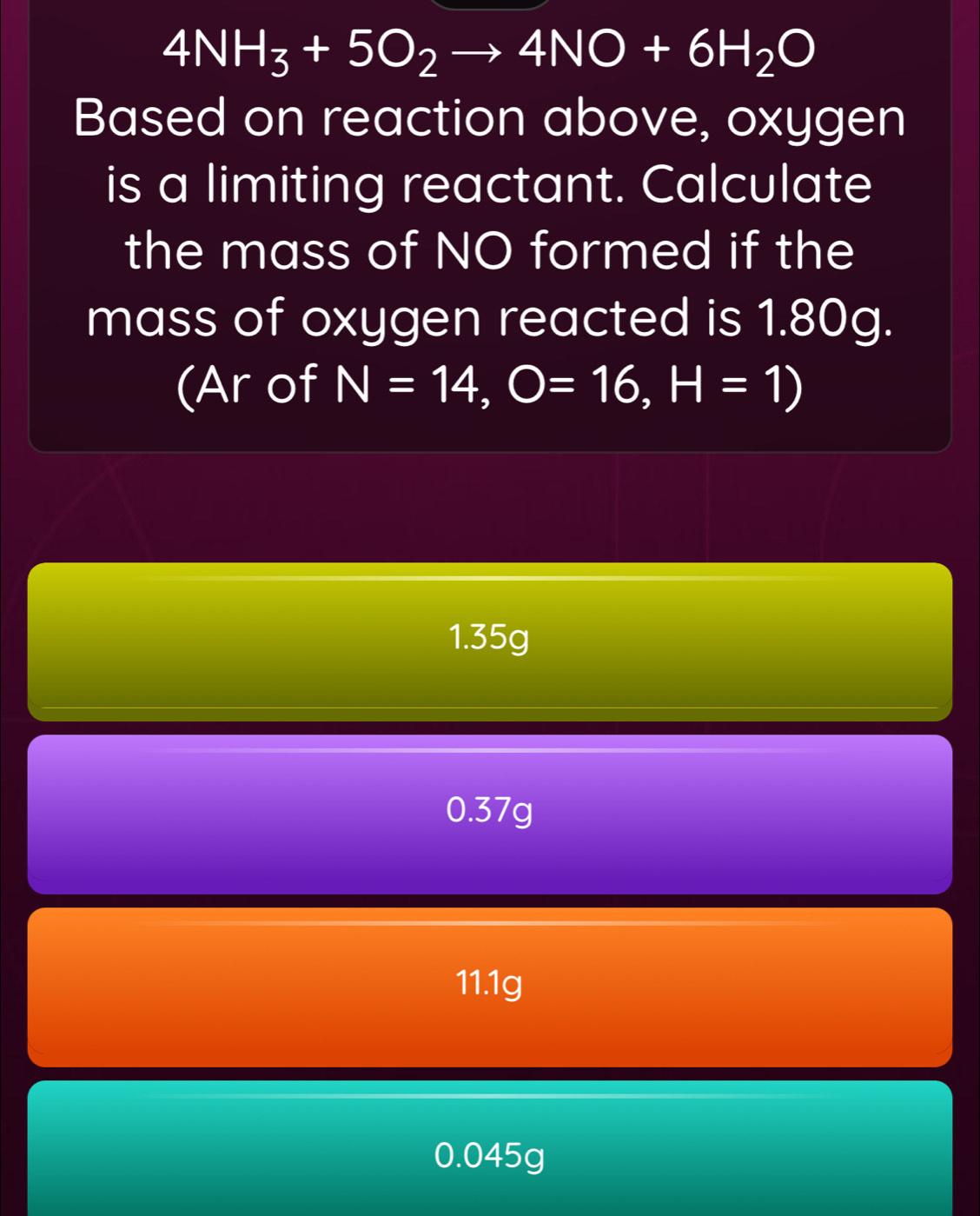Choose the second answer from the top

489,814
